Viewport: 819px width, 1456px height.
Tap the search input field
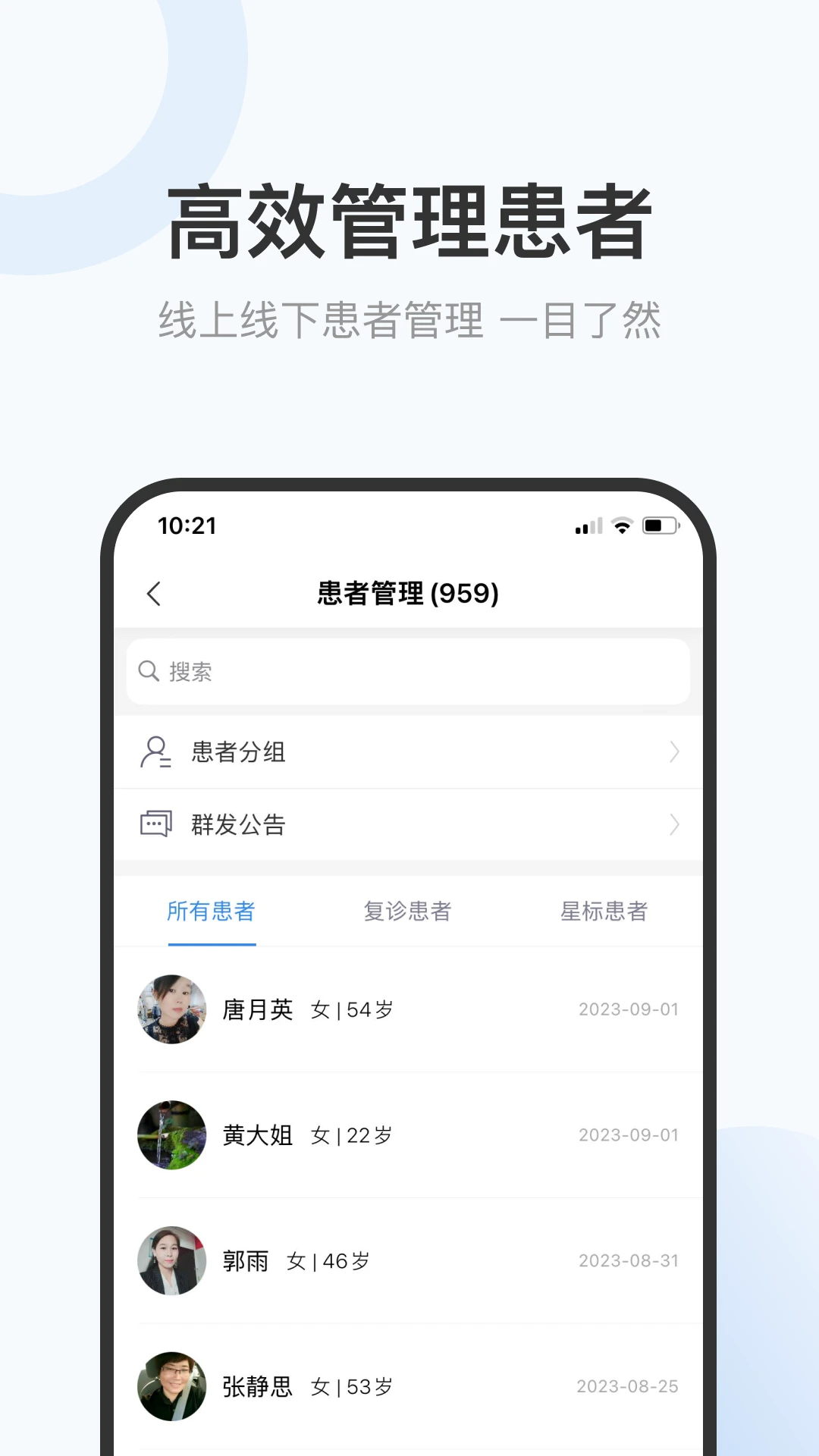408,670
